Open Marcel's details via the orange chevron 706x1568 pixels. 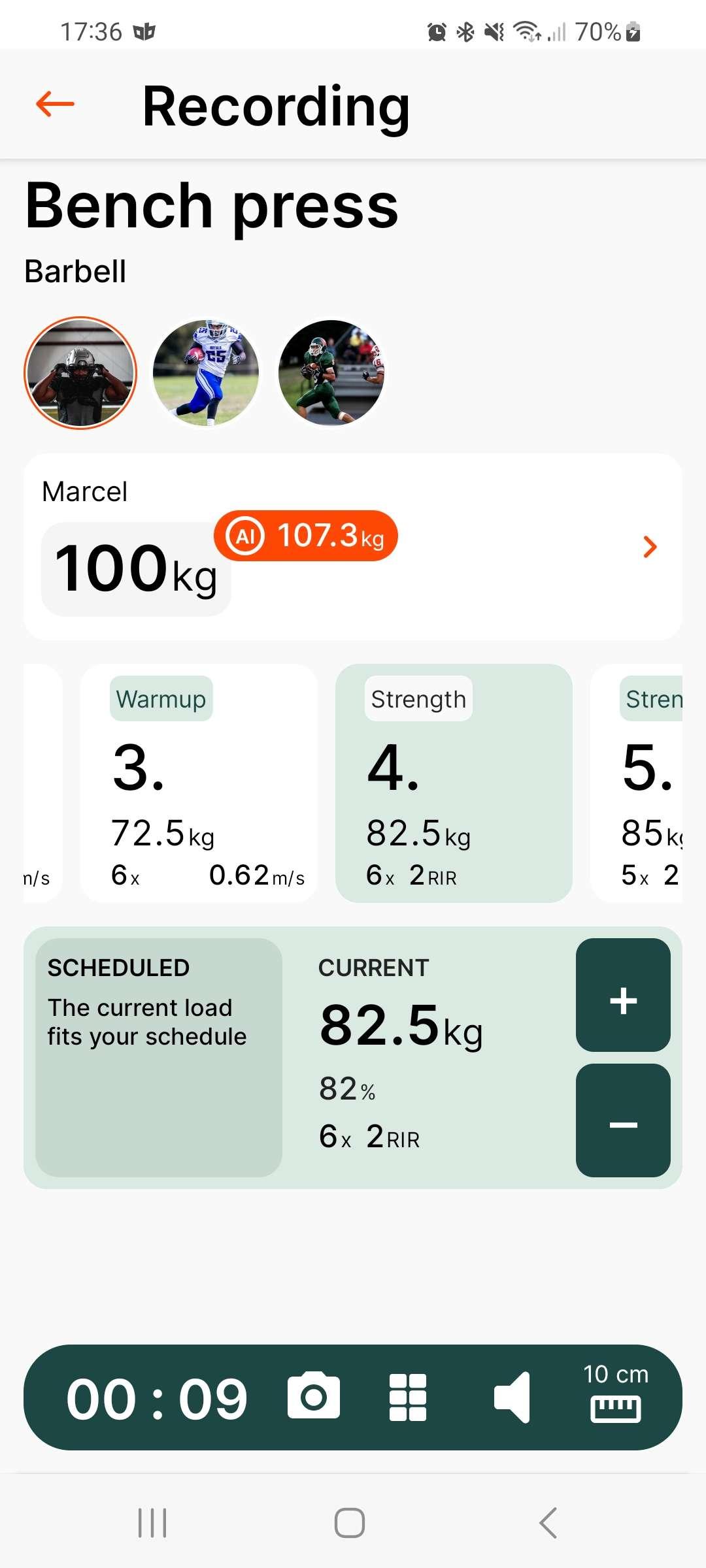[649, 547]
